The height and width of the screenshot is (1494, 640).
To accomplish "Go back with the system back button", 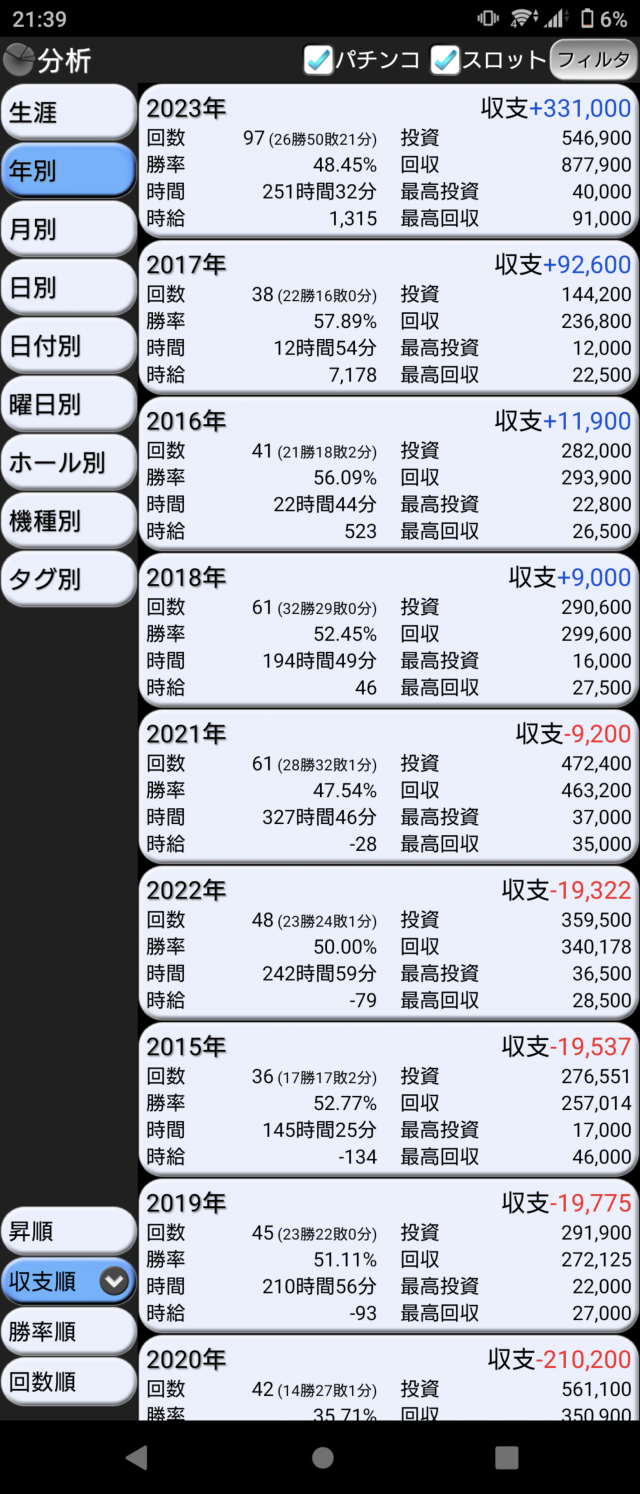I will (136, 1457).
